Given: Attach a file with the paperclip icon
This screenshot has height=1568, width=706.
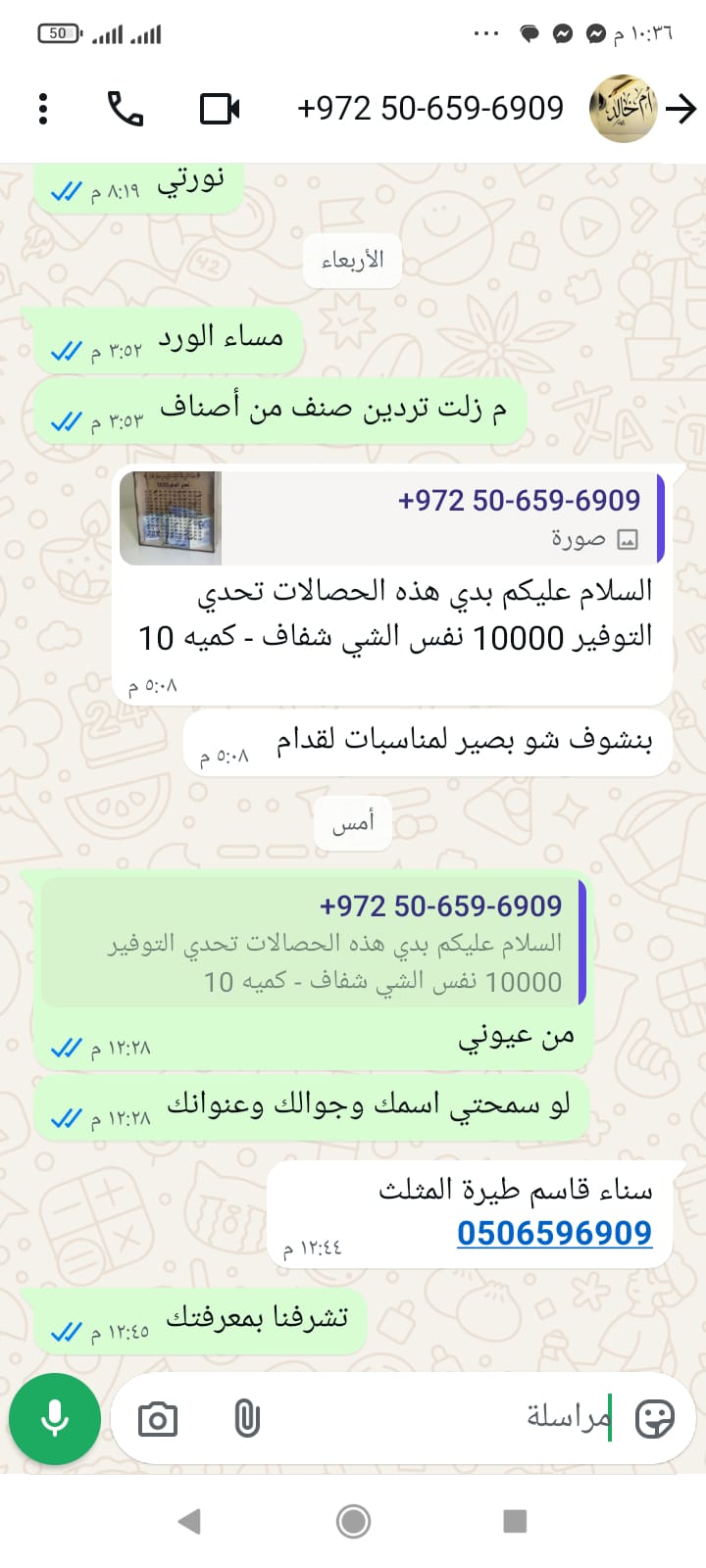Looking at the screenshot, I should tap(246, 1419).
